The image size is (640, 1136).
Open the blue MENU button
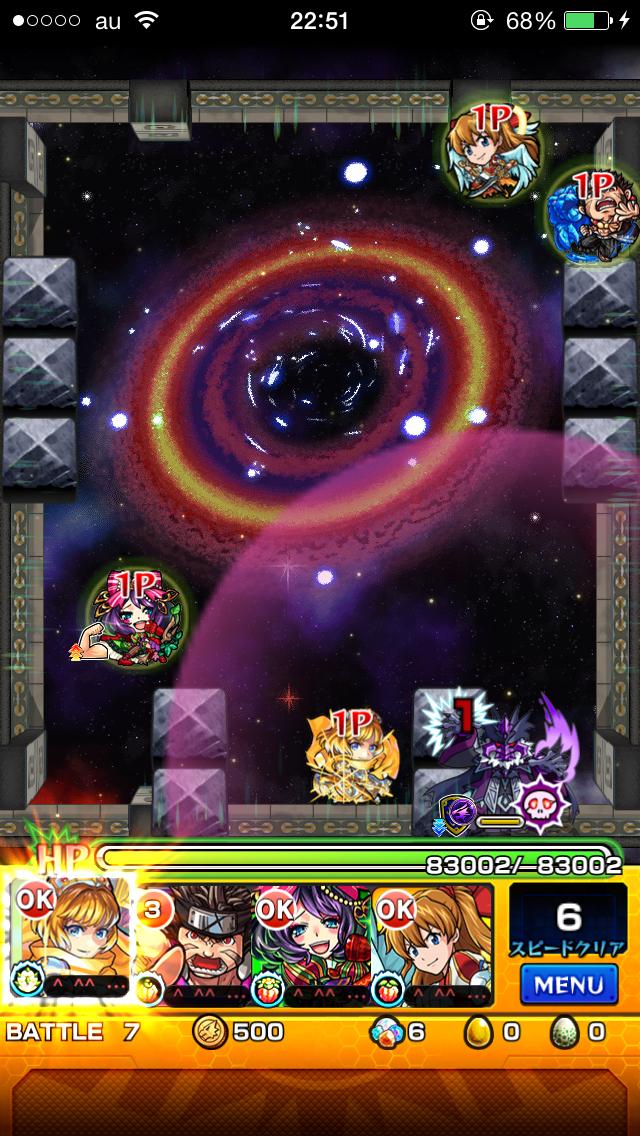pos(568,983)
